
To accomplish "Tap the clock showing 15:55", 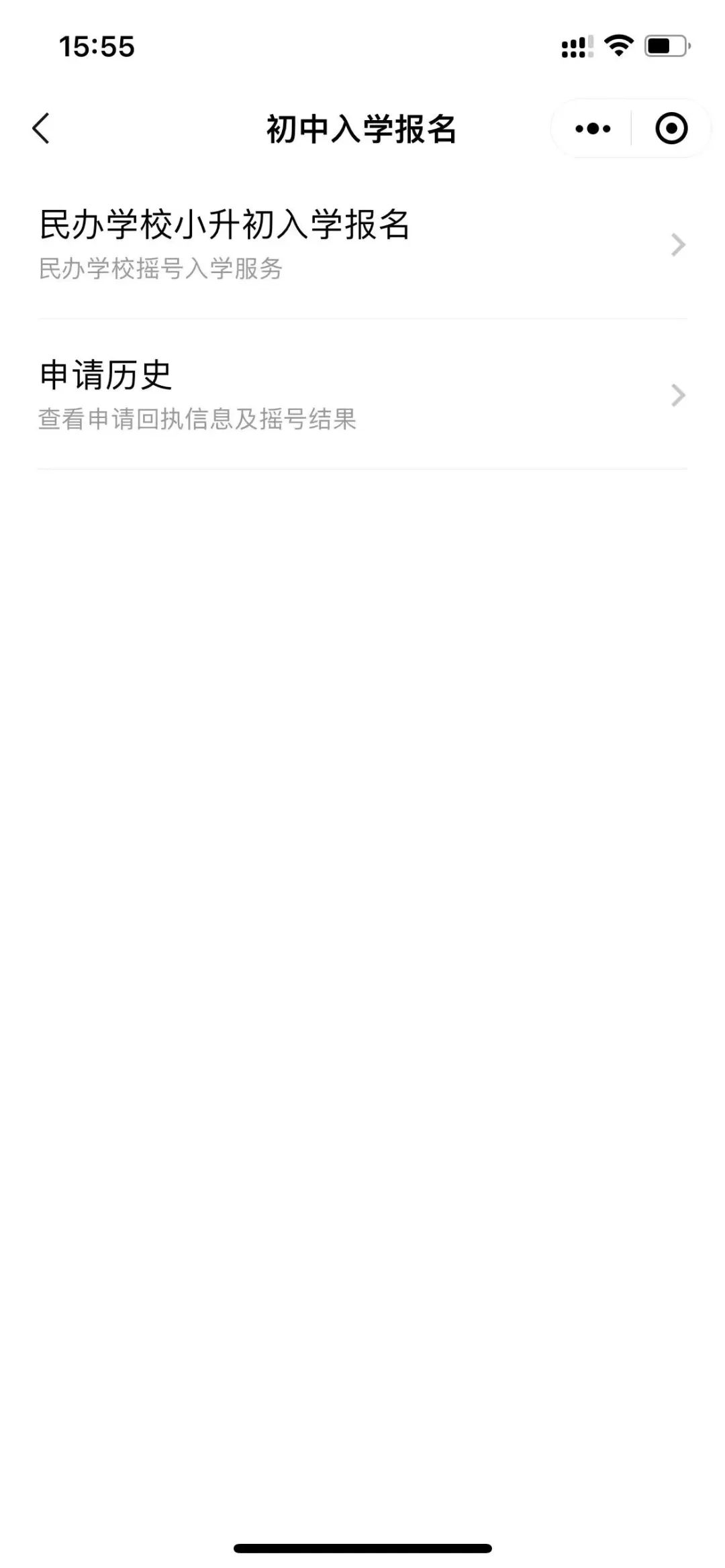I will coord(96,46).
